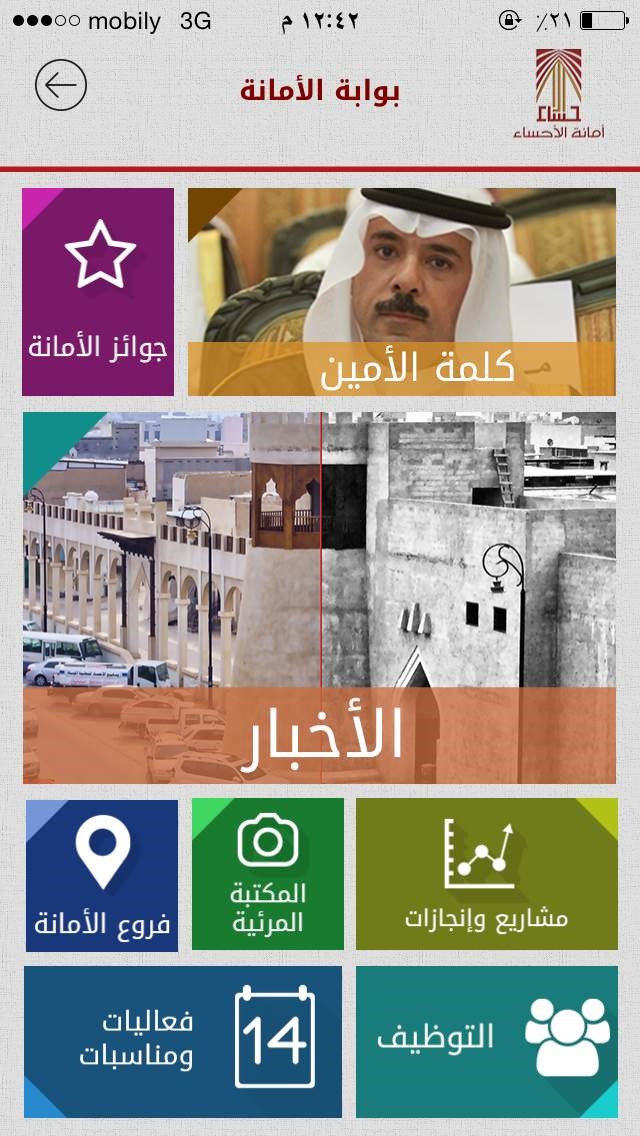Image resolution: width=640 pixels, height=1136 pixels.
Task: Open المكتبة المرئية media library tile
Action: tap(267, 874)
